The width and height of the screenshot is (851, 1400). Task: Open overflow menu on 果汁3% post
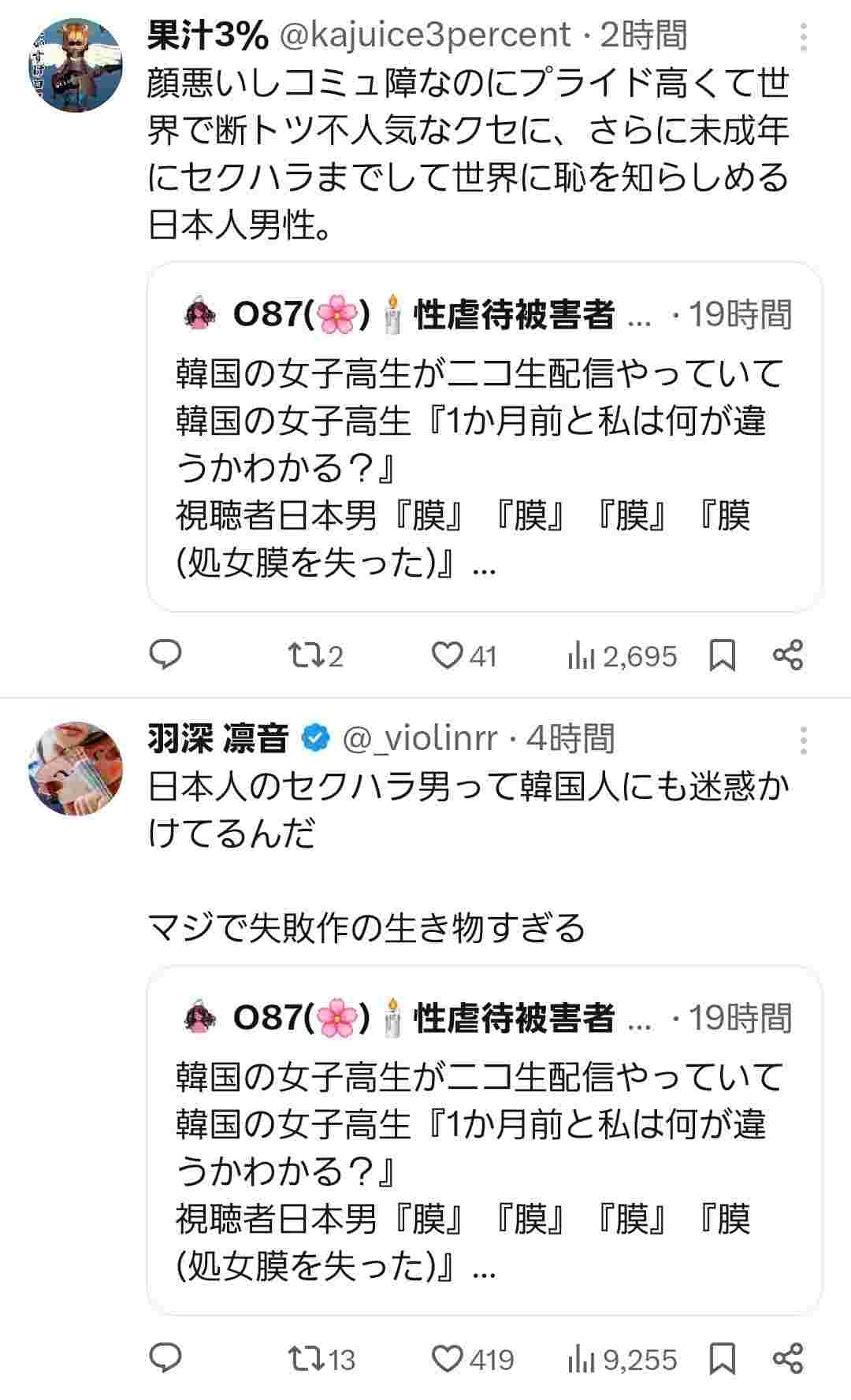pyautogui.click(x=803, y=38)
